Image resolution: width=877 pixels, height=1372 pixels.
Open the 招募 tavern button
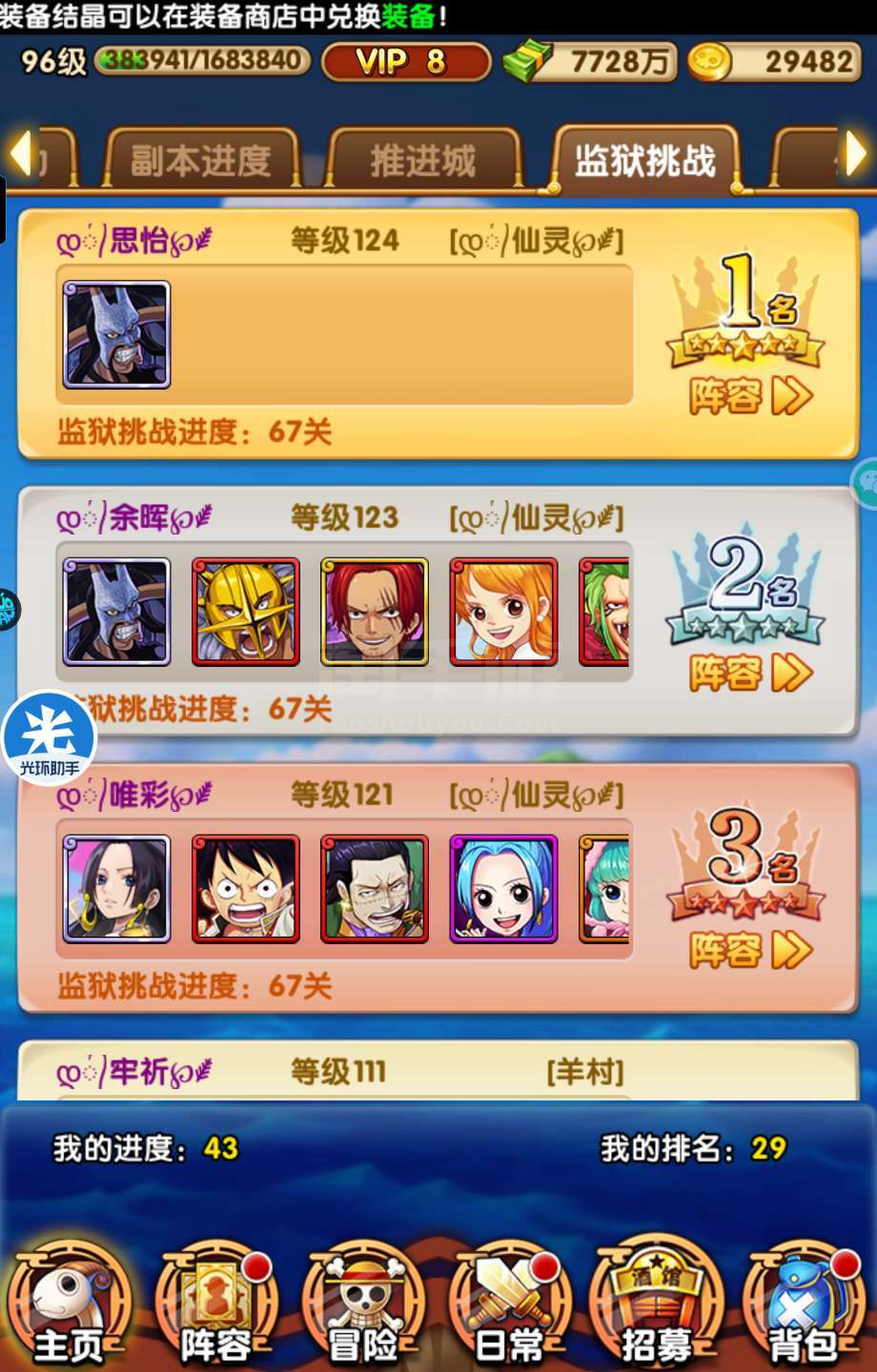pyautogui.click(x=657, y=1305)
